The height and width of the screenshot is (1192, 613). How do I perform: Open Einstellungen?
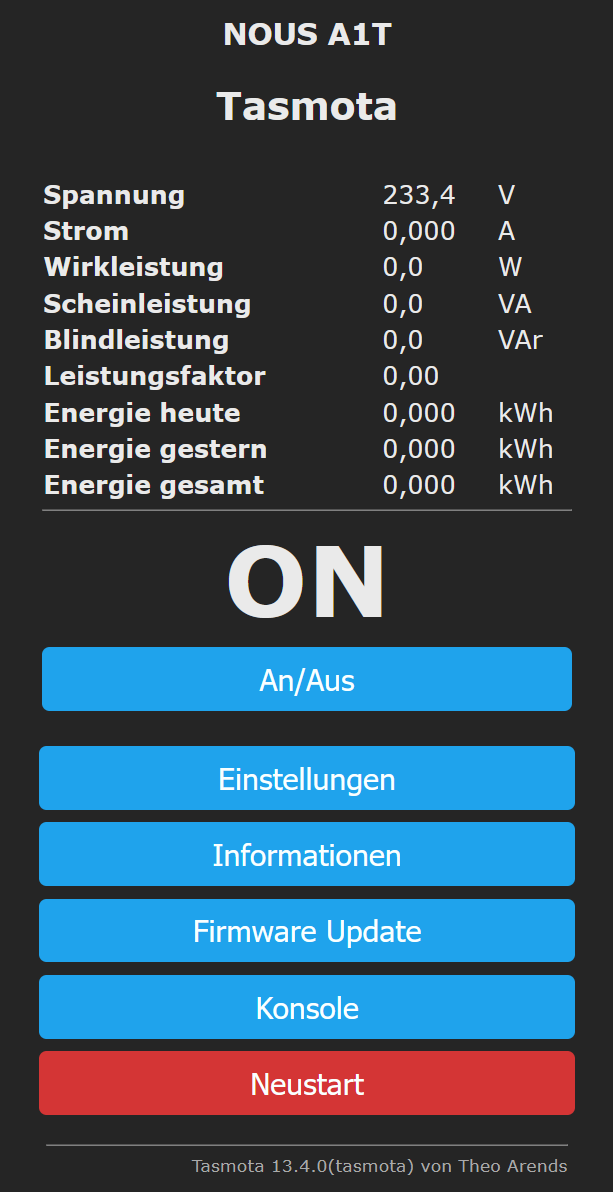tap(306, 778)
